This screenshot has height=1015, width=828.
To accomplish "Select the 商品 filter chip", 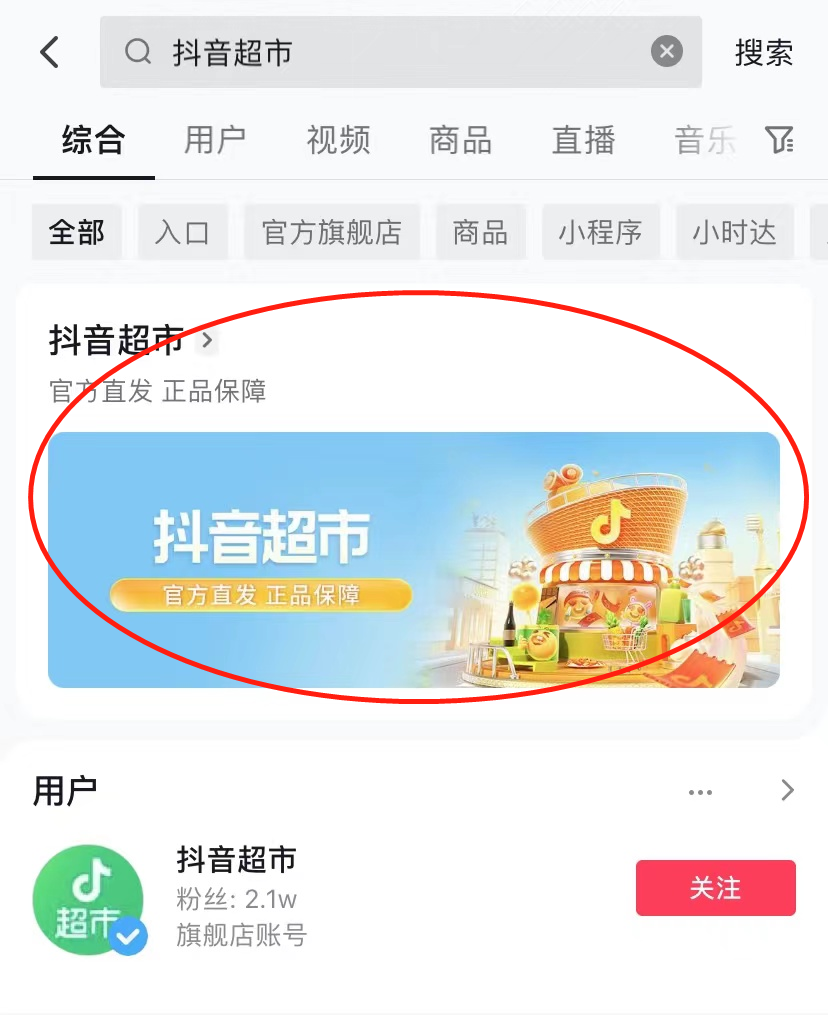I will (x=481, y=232).
